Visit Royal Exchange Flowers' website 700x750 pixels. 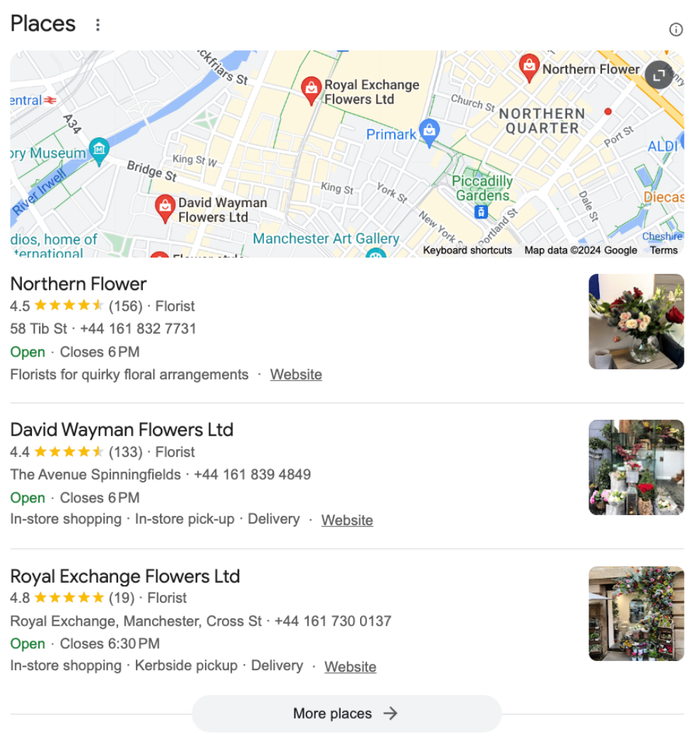click(350, 666)
